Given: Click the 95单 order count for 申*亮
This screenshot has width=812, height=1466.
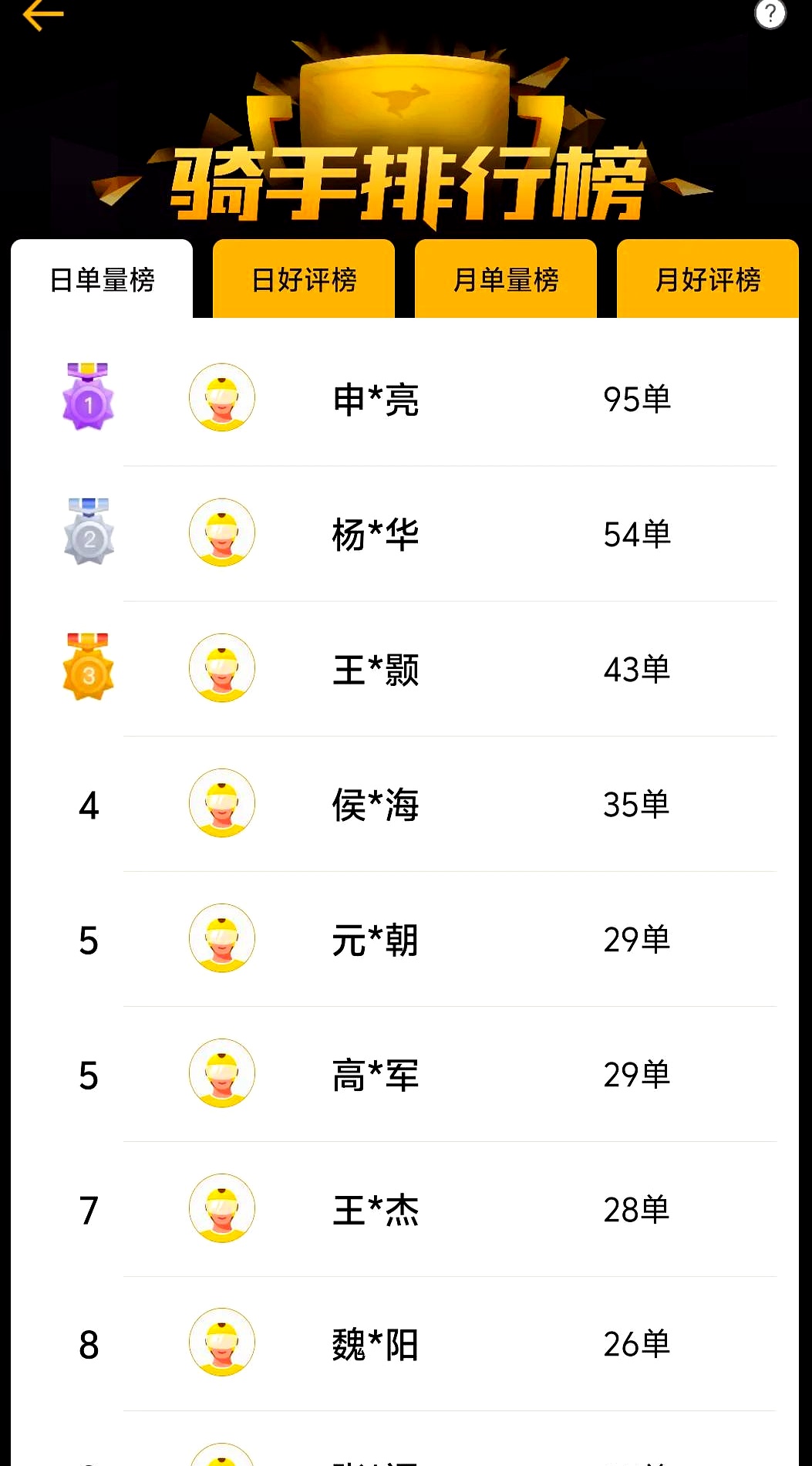Looking at the screenshot, I should tap(635, 400).
